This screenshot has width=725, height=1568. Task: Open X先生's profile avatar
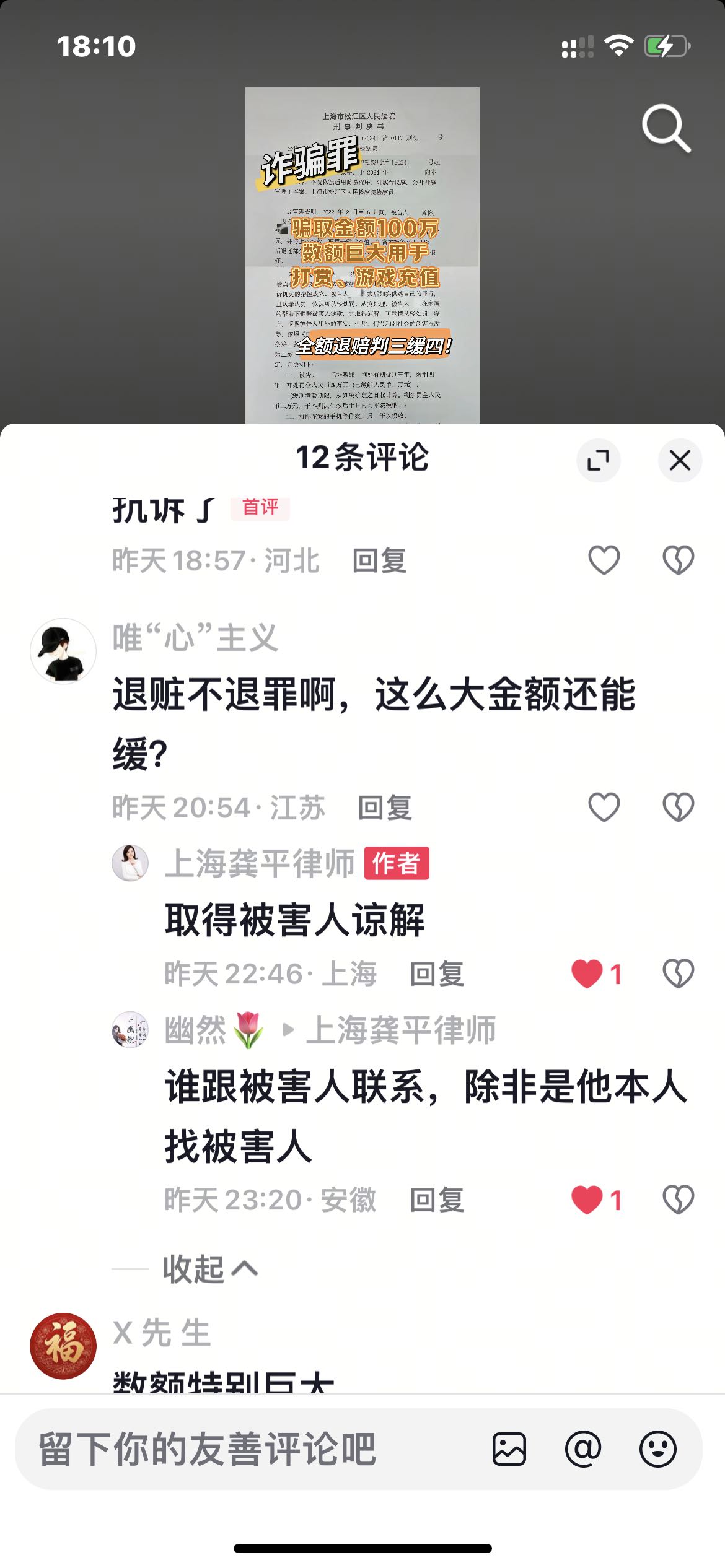(63, 1346)
